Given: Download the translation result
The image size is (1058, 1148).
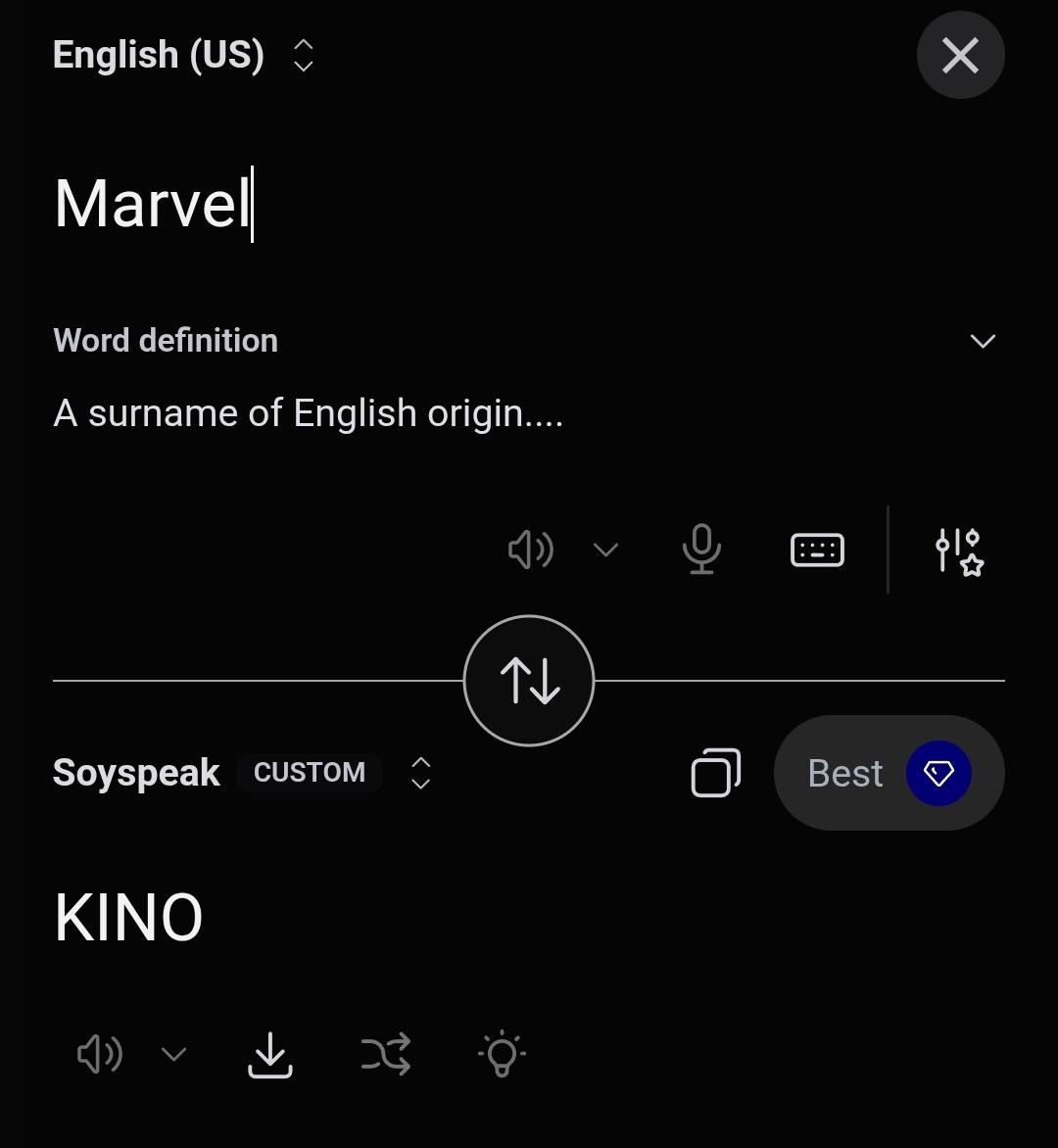Looking at the screenshot, I should (270, 1054).
